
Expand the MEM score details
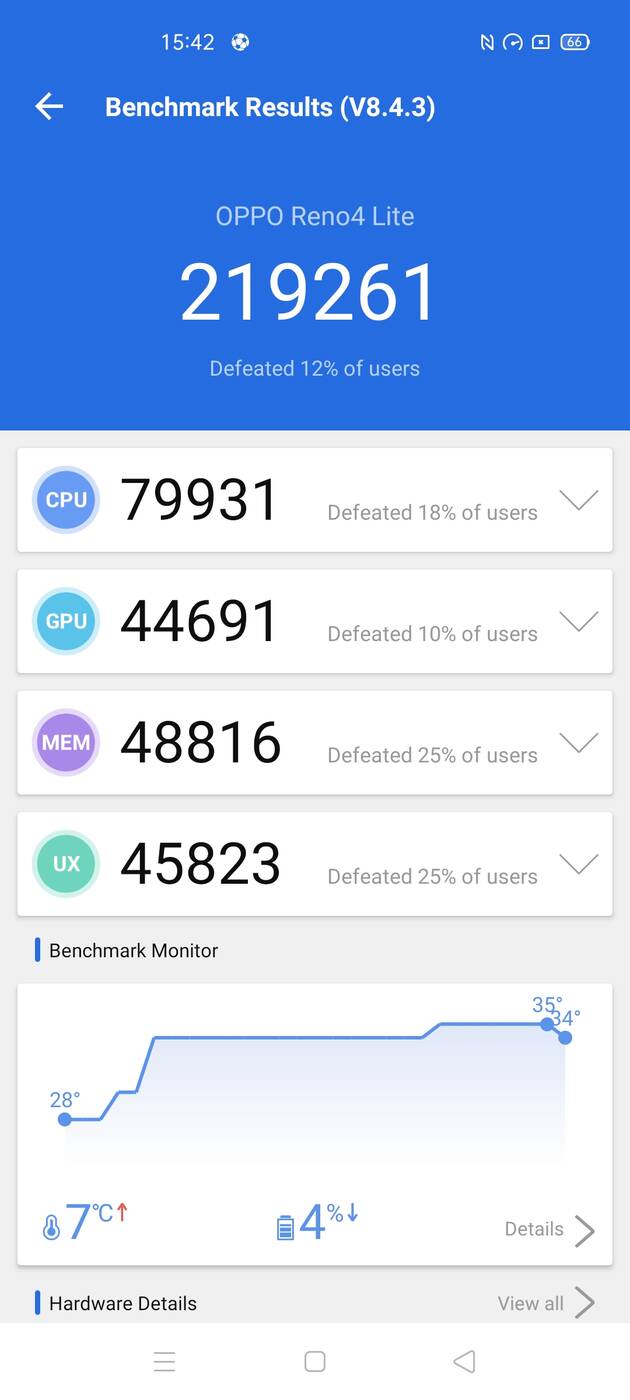[578, 742]
